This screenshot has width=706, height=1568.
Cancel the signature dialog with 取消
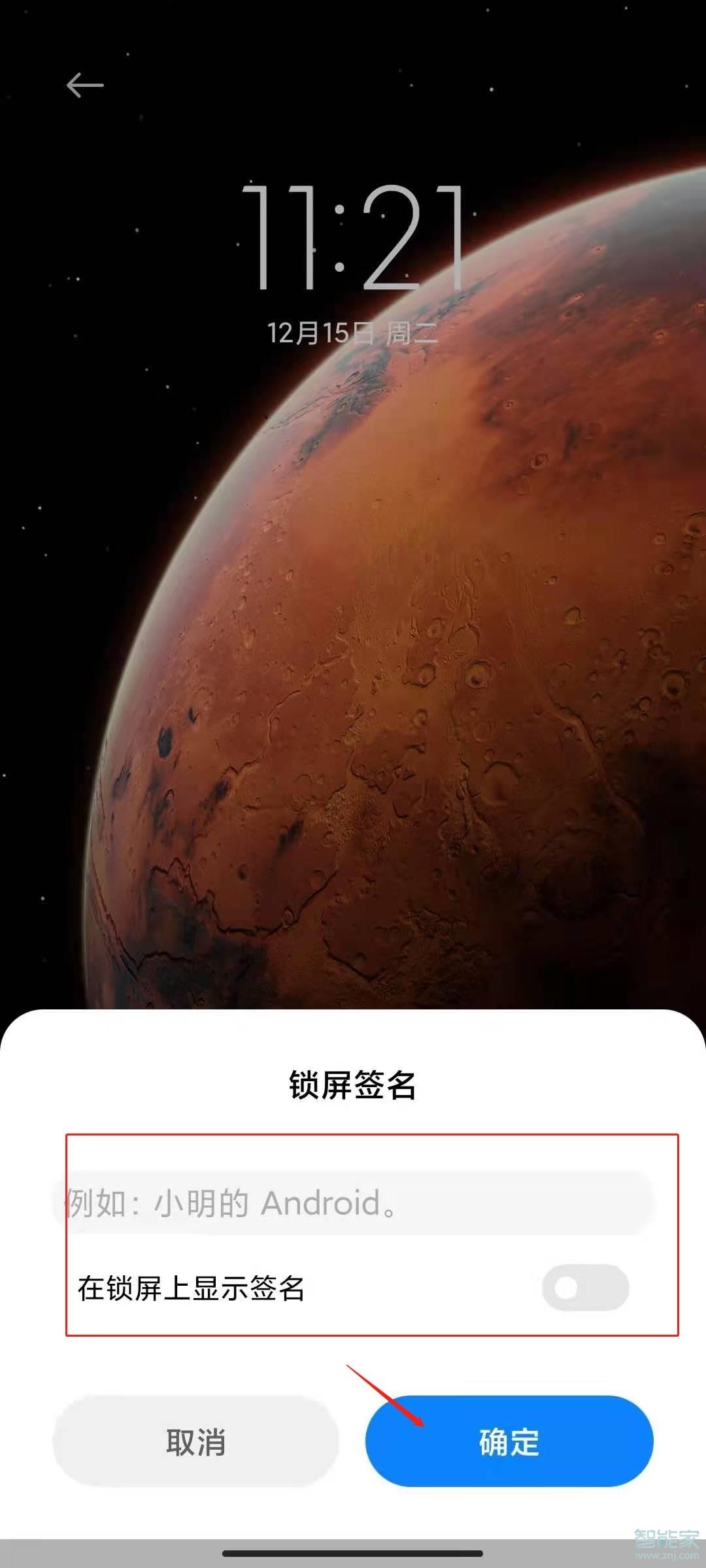pos(196,1445)
